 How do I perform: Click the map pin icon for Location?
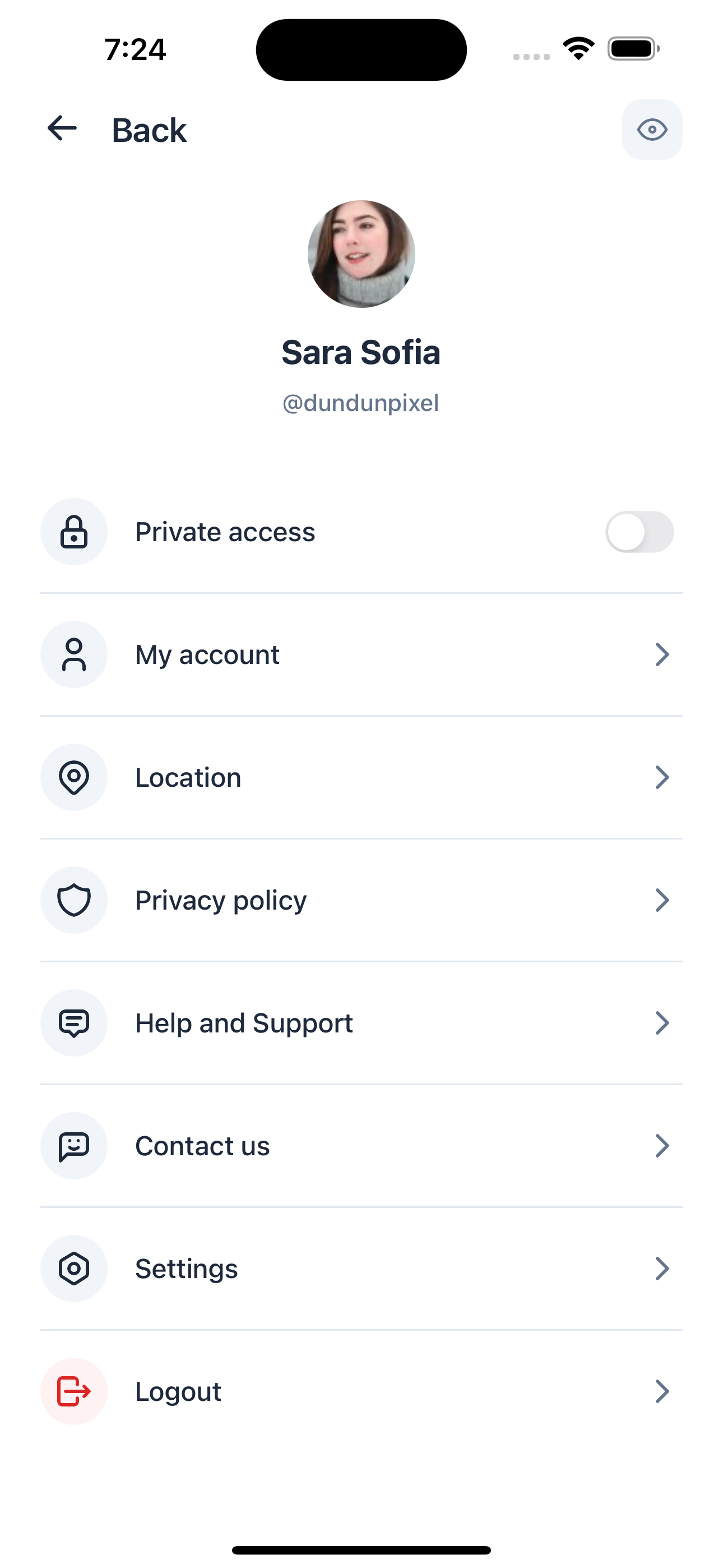click(73, 777)
